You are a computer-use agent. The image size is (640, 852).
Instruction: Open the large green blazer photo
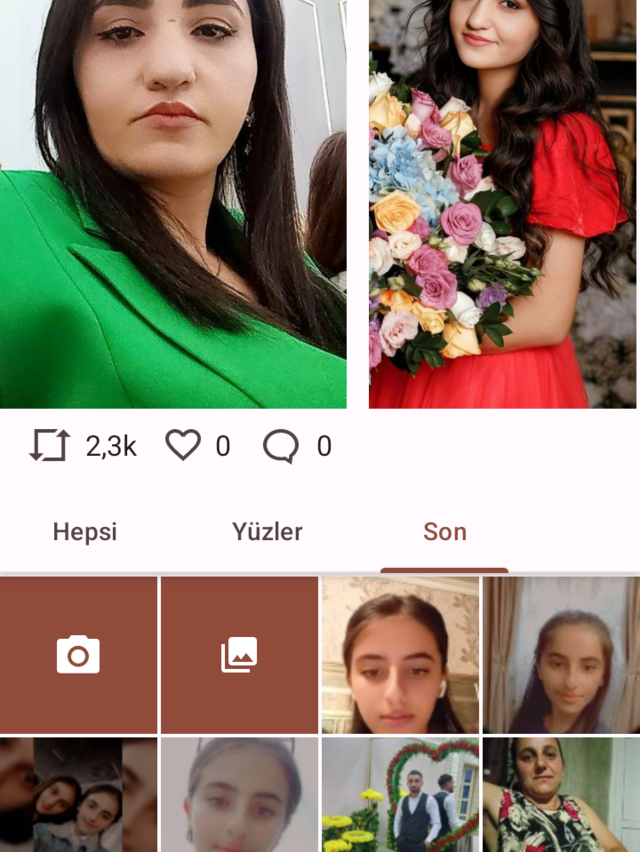pyautogui.click(x=173, y=204)
